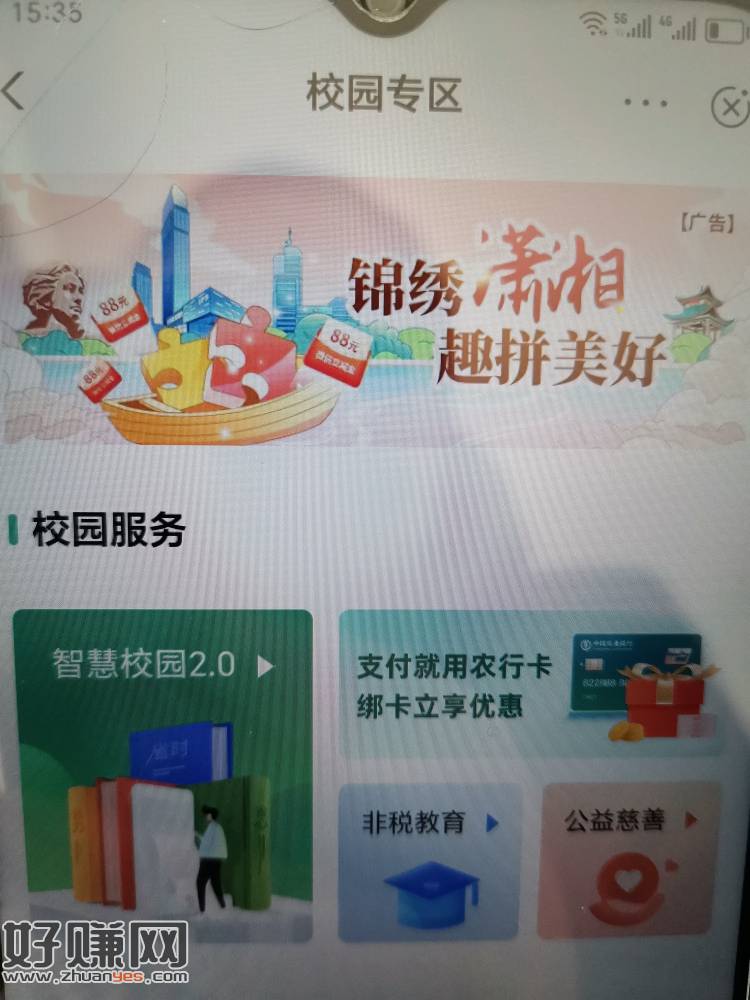Open the 锦绣潇湘 趣拼美好 banner
Screen dimensions: 750x1000
pyautogui.click(x=374, y=312)
